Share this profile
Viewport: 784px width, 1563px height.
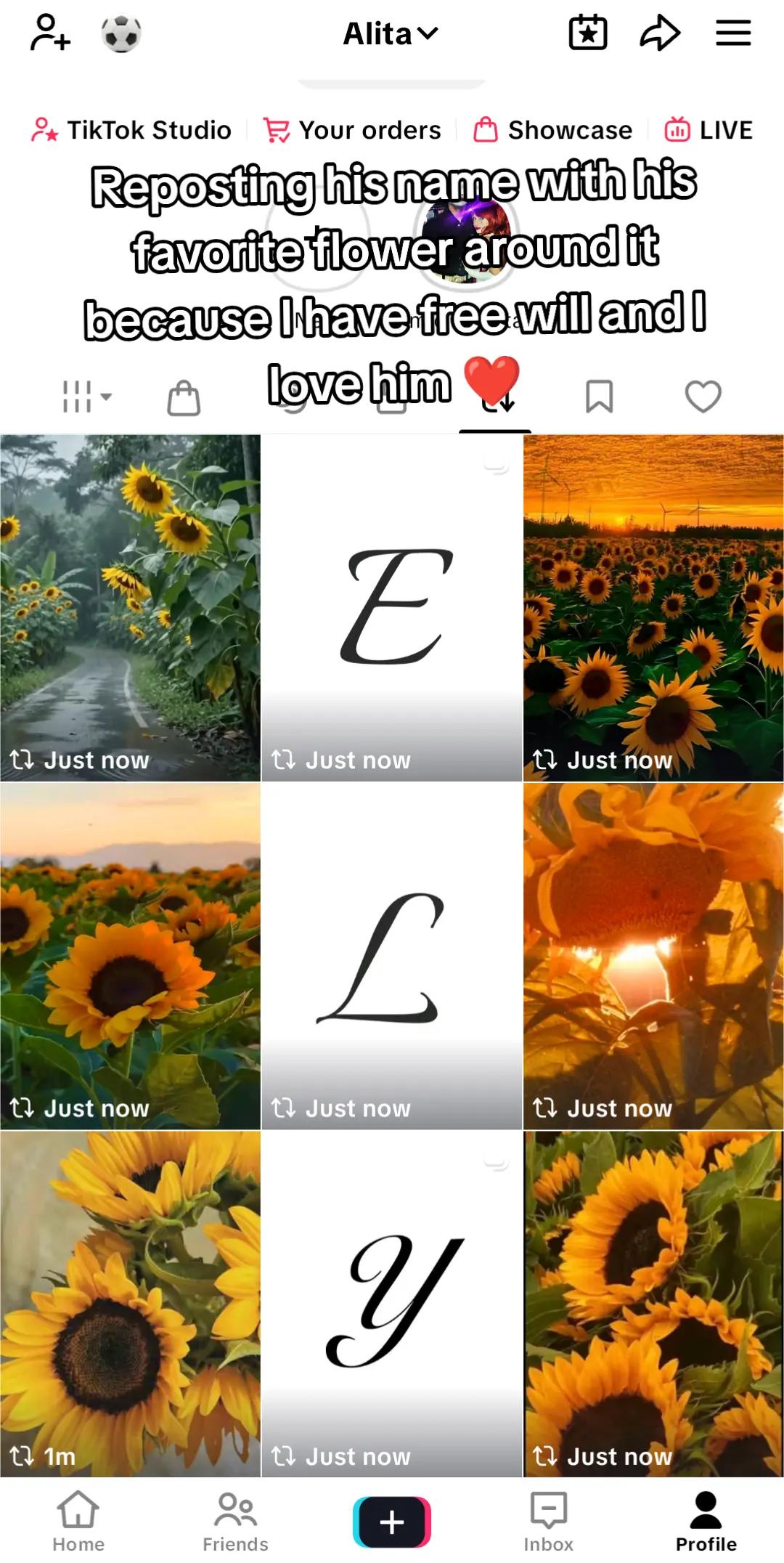(660, 33)
